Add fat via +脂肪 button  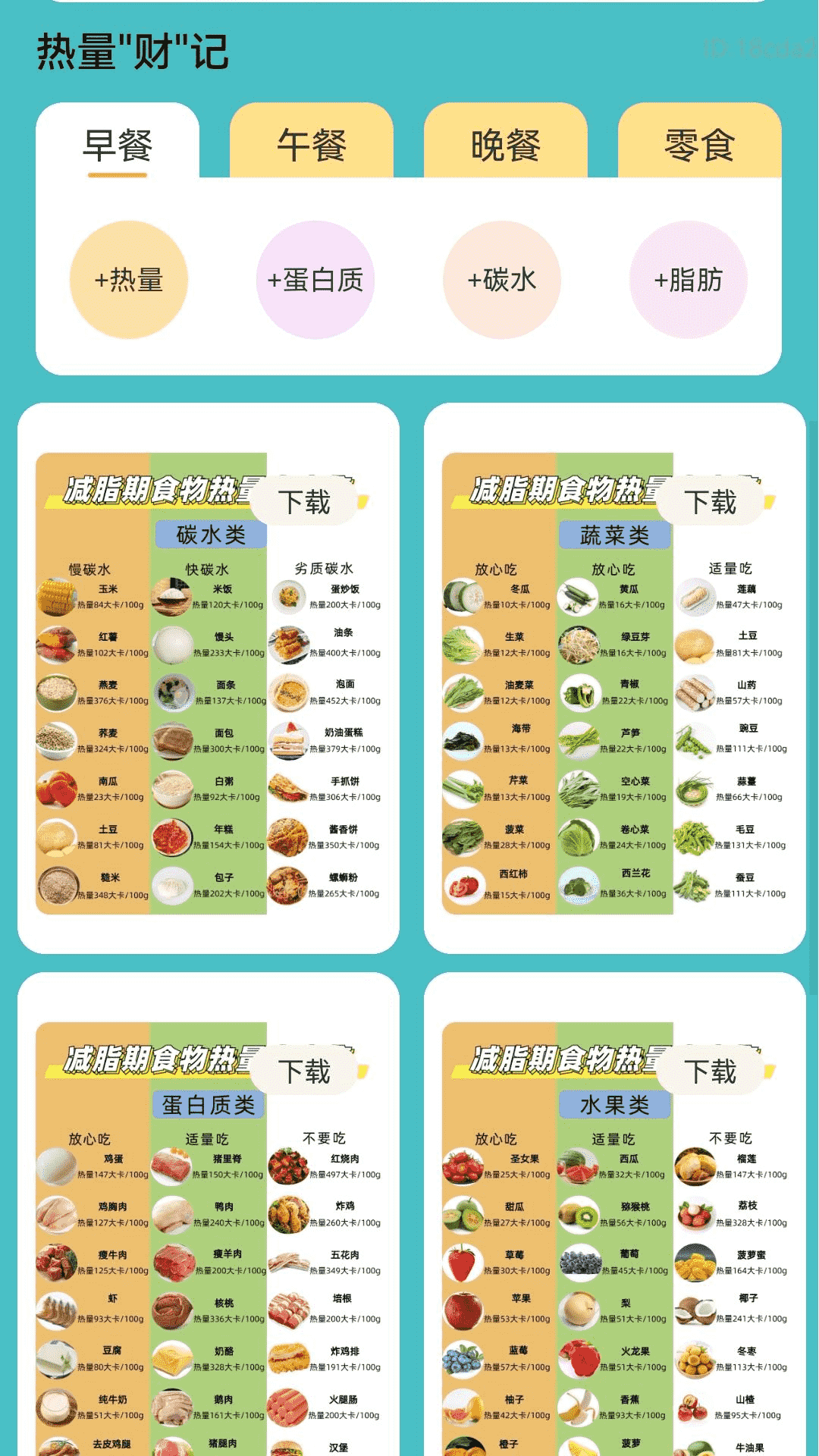click(x=689, y=280)
